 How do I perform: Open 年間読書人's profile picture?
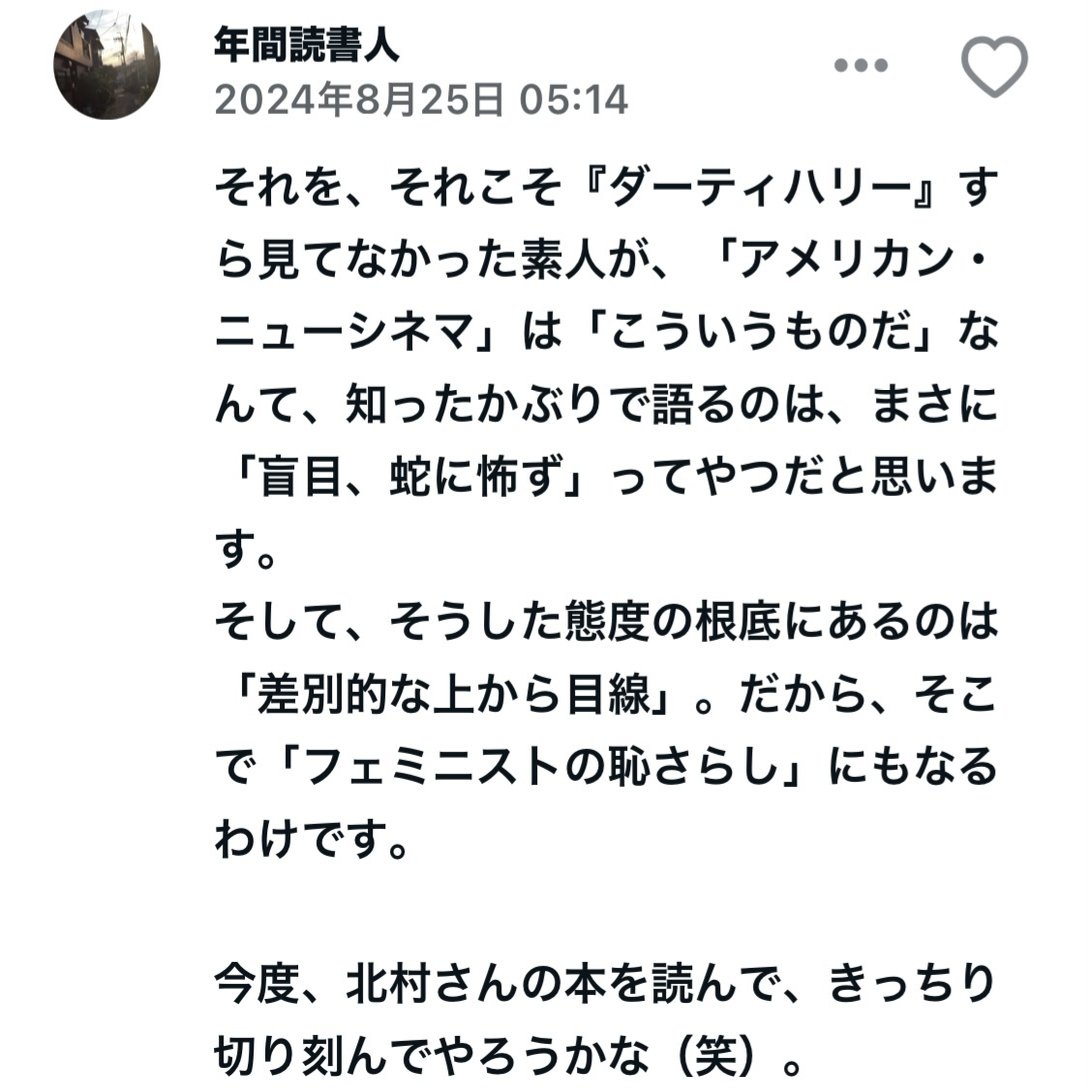pyautogui.click(x=107, y=66)
